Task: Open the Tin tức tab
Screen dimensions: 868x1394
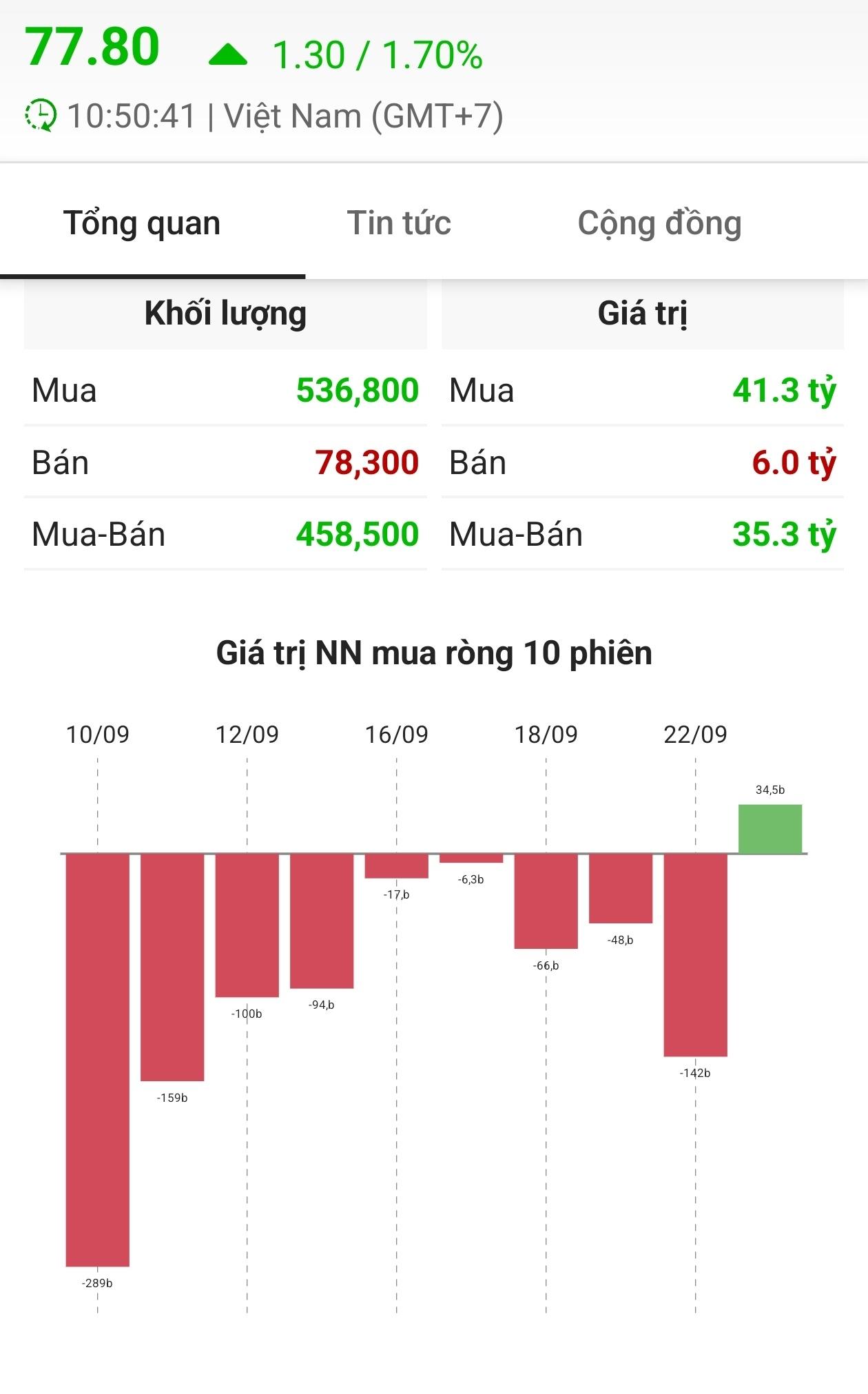Action: click(x=399, y=223)
